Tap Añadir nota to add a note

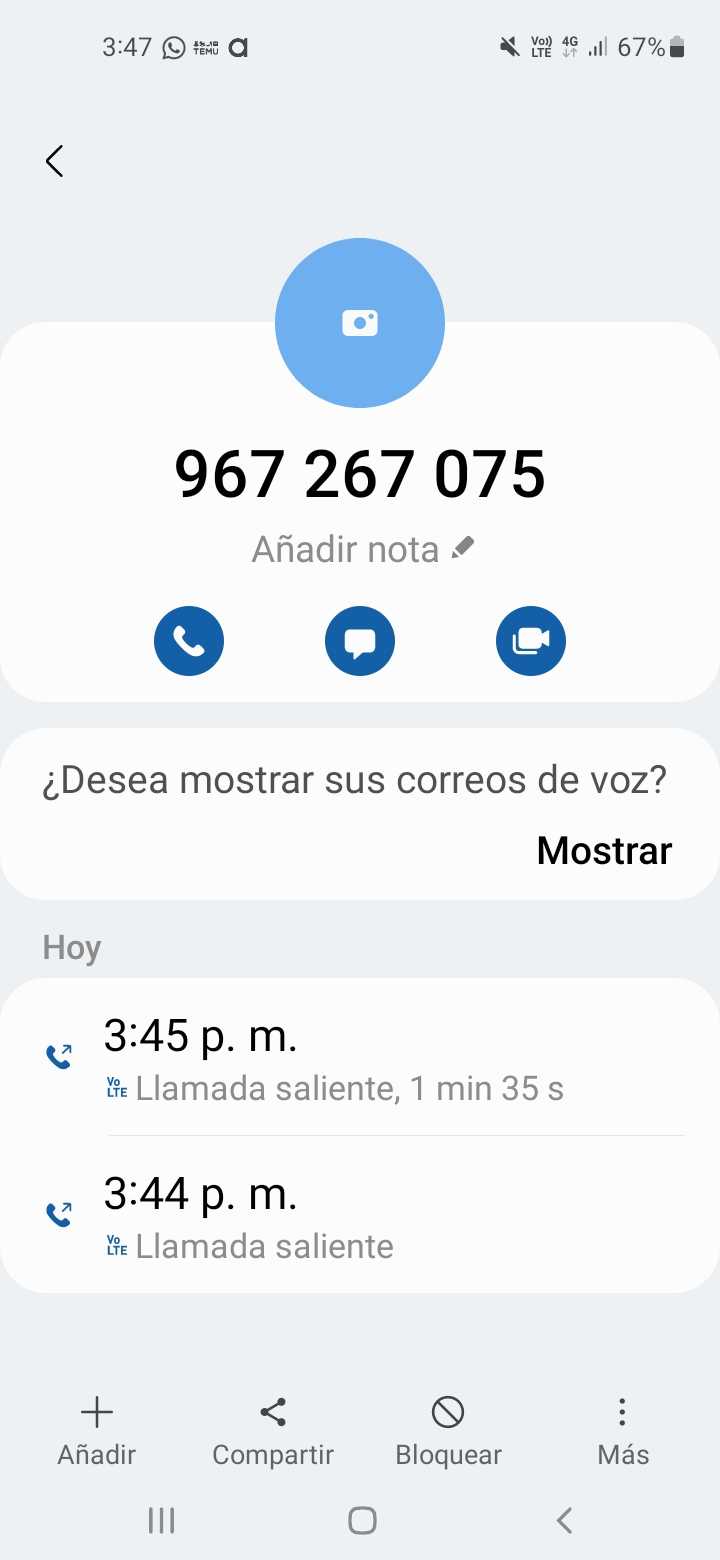click(x=362, y=549)
